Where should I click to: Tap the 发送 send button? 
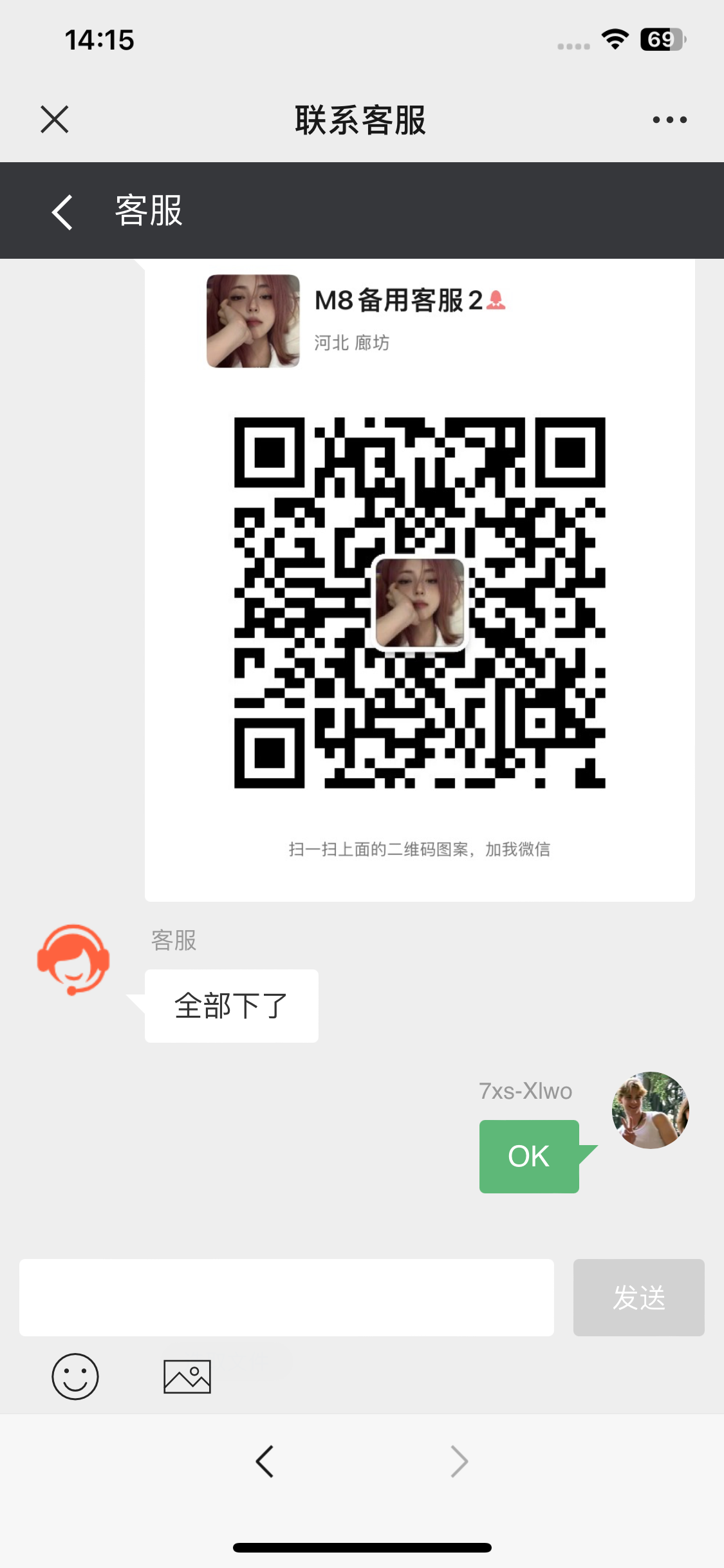pos(638,1297)
